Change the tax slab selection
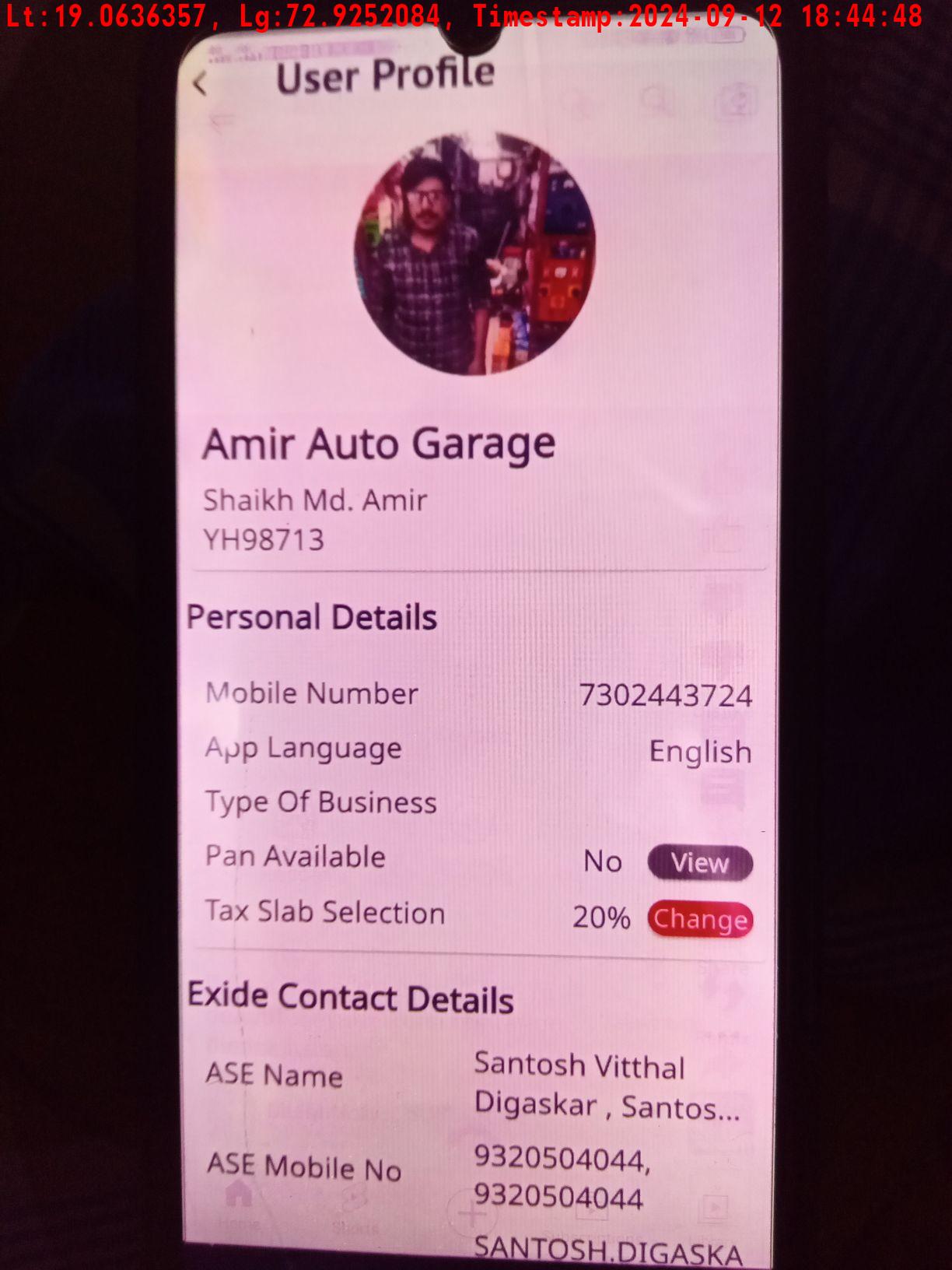 (x=700, y=919)
